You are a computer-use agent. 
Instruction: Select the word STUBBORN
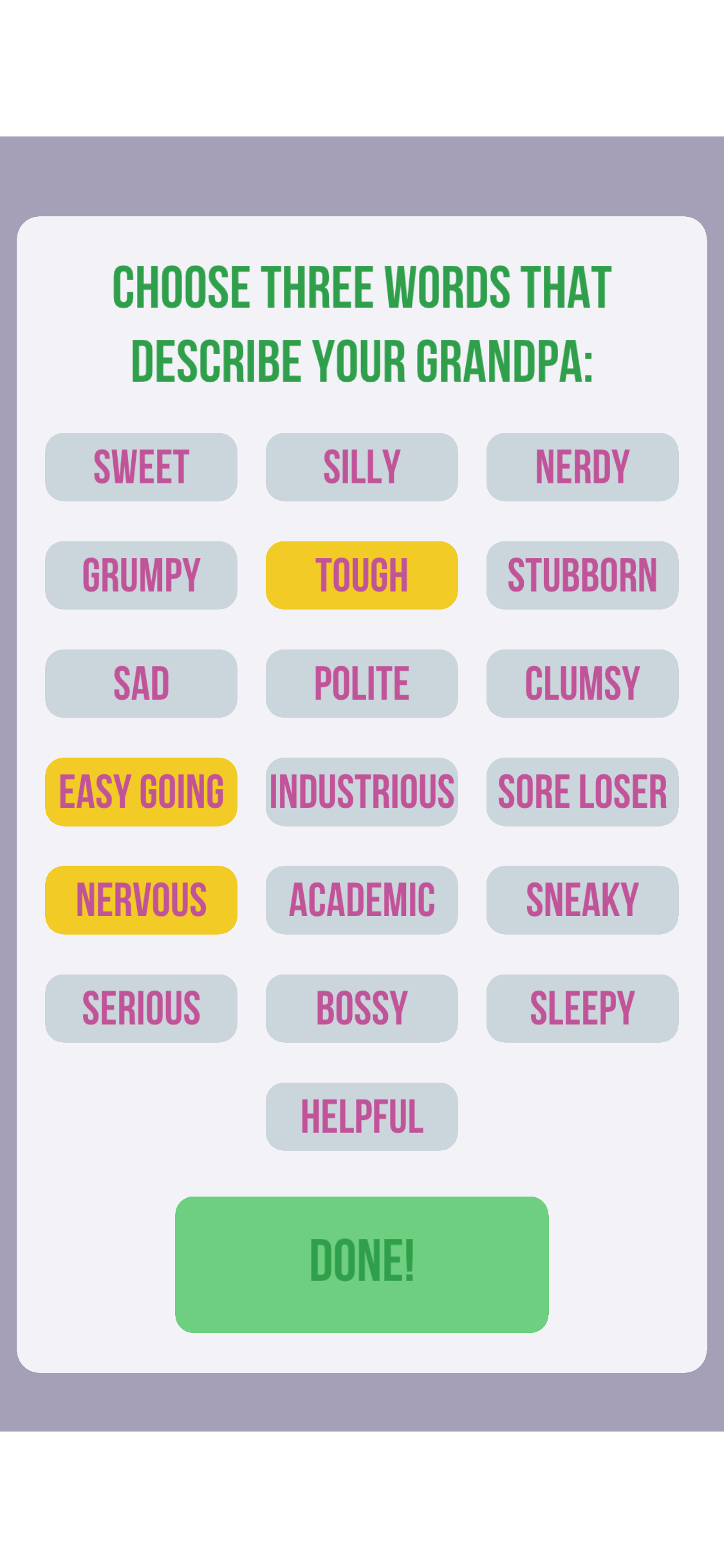coord(582,575)
